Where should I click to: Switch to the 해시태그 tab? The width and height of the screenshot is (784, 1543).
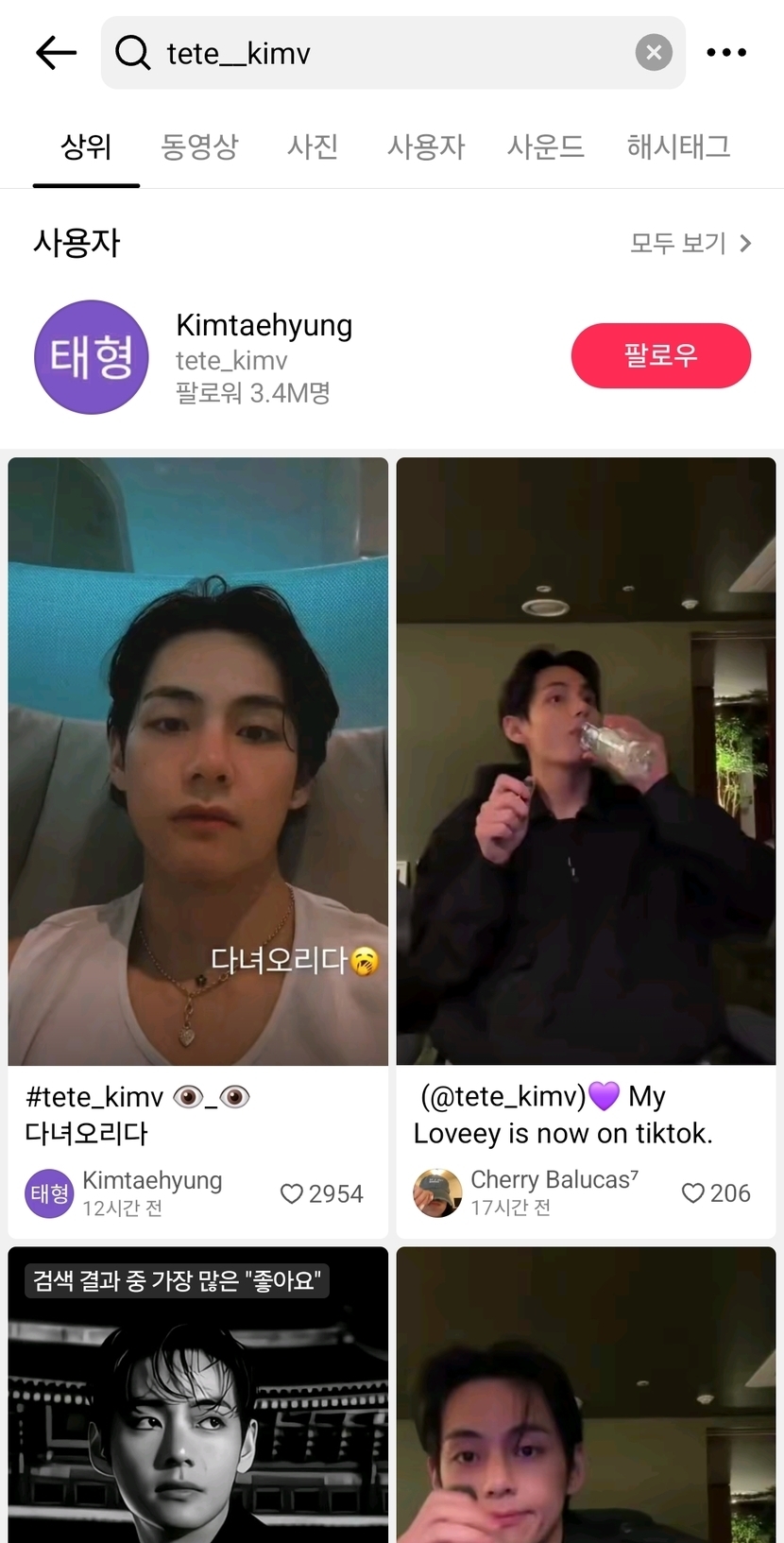click(x=678, y=146)
